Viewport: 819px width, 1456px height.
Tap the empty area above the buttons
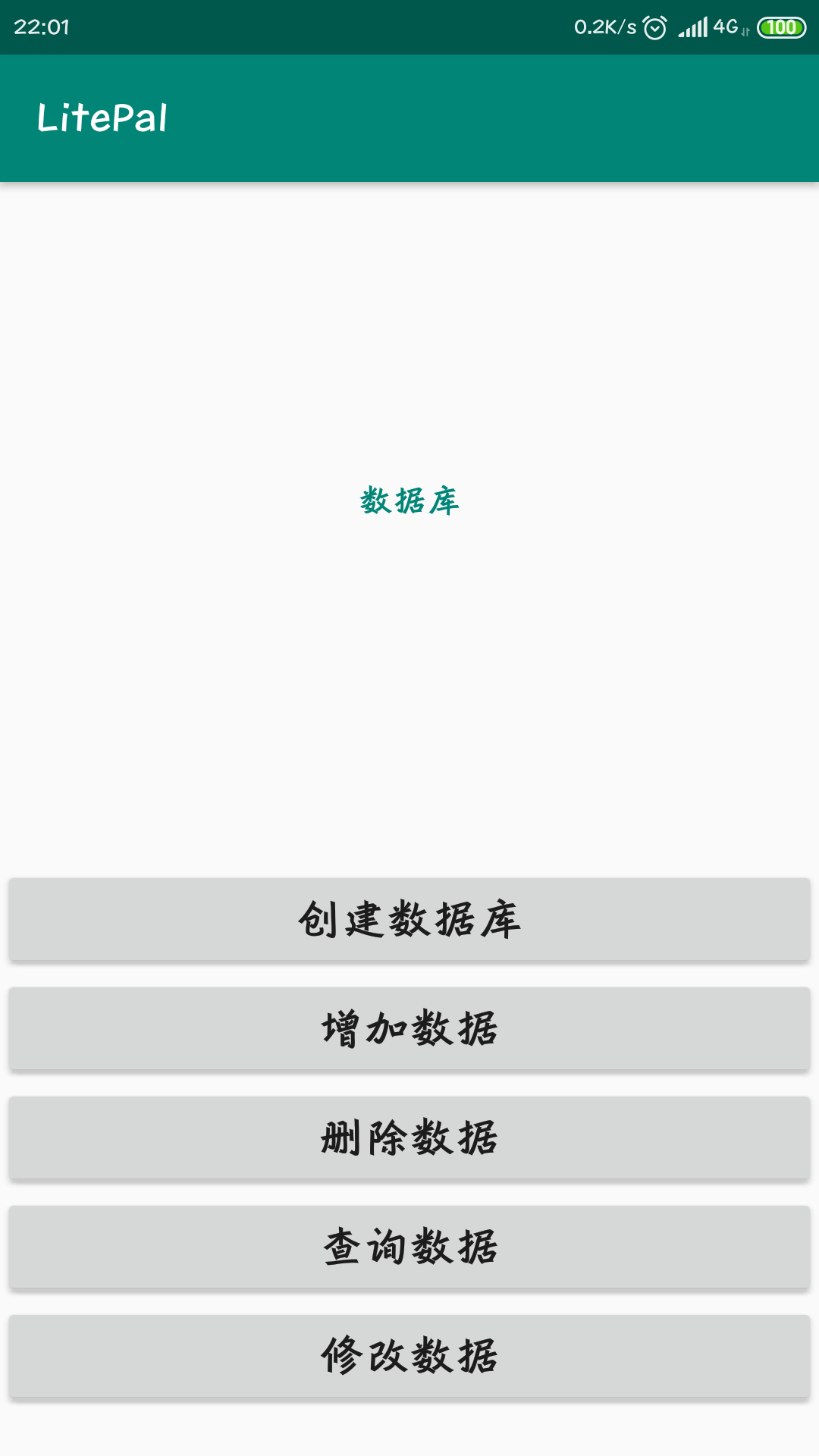[409, 720]
